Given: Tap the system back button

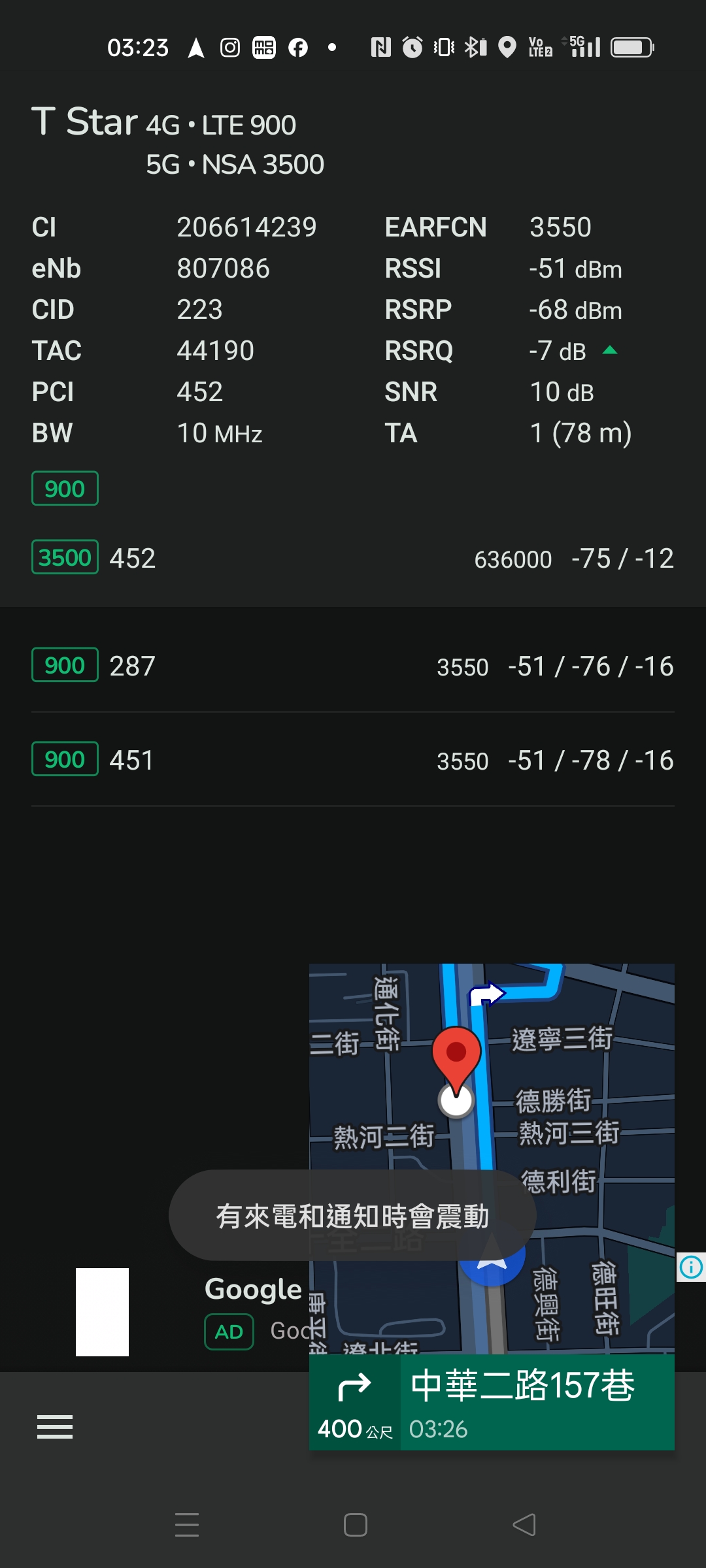Looking at the screenshot, I should (x=524, y=1525).
